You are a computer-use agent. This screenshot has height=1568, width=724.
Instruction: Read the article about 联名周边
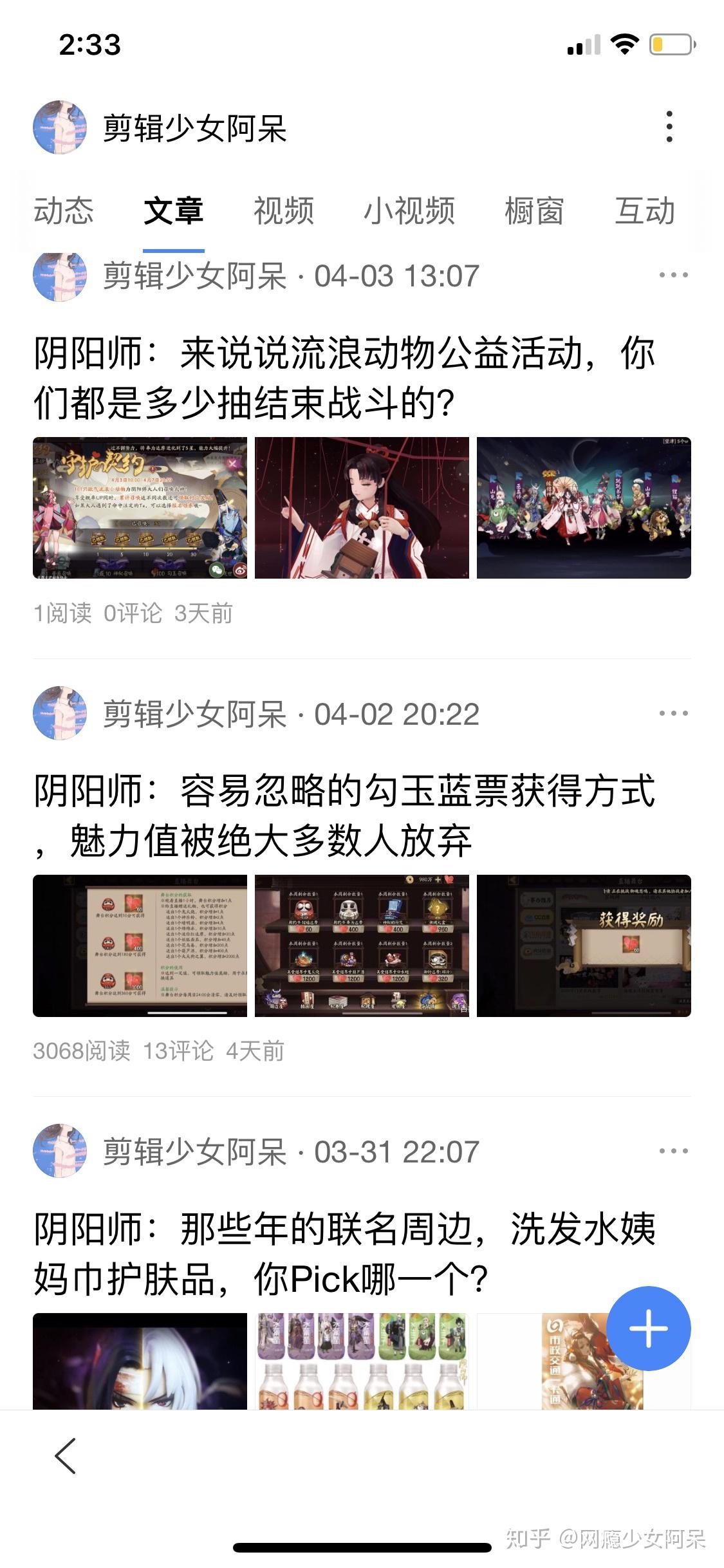coord(345,1254)
